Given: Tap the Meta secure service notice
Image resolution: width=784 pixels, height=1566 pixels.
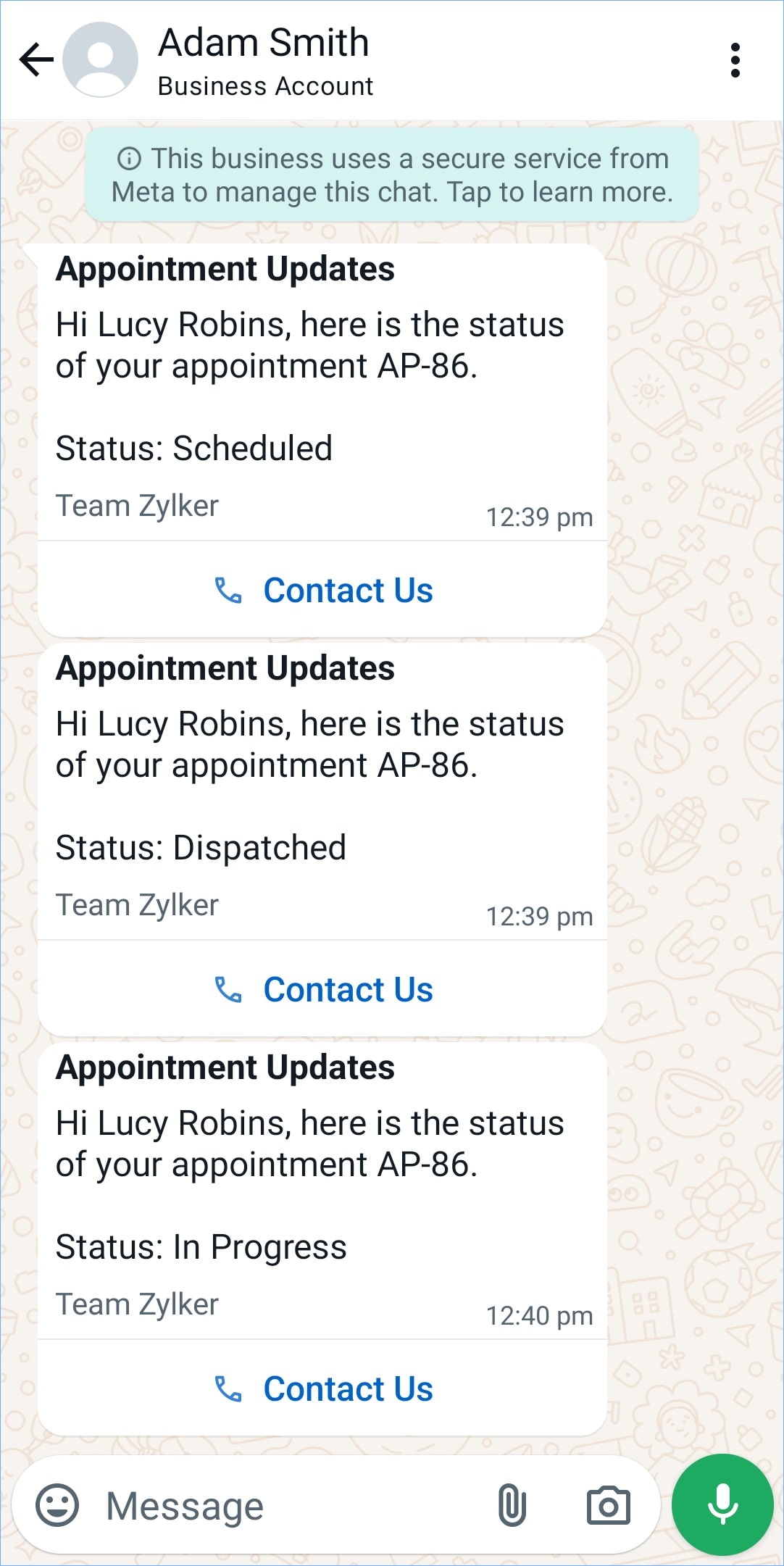Looking at the screenshot, I should click(391, 175).
